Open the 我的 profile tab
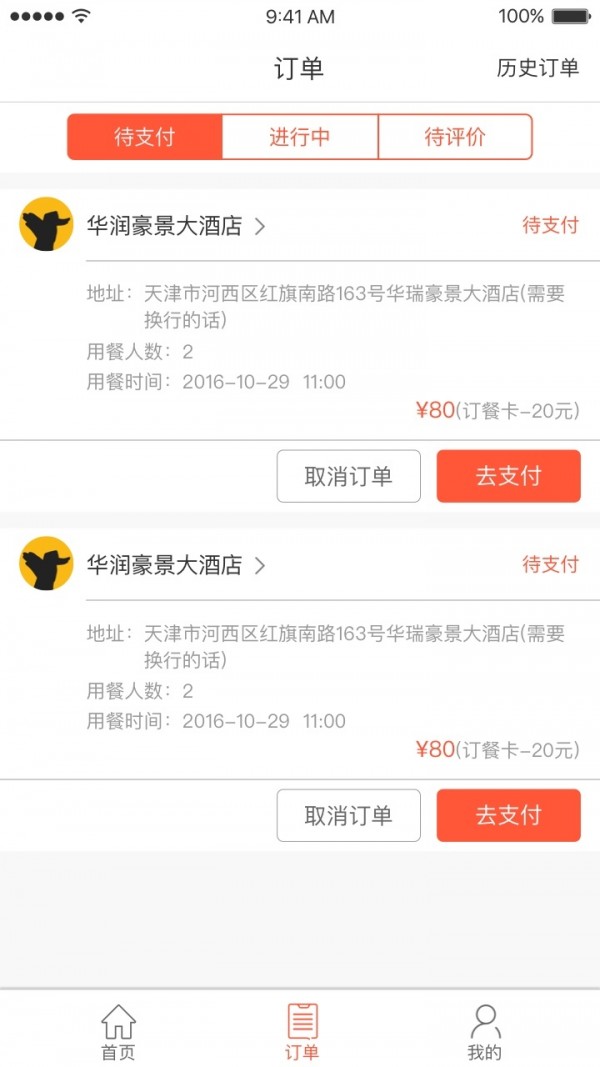This screenshot has height=1067, width=600. [485, 1032]
